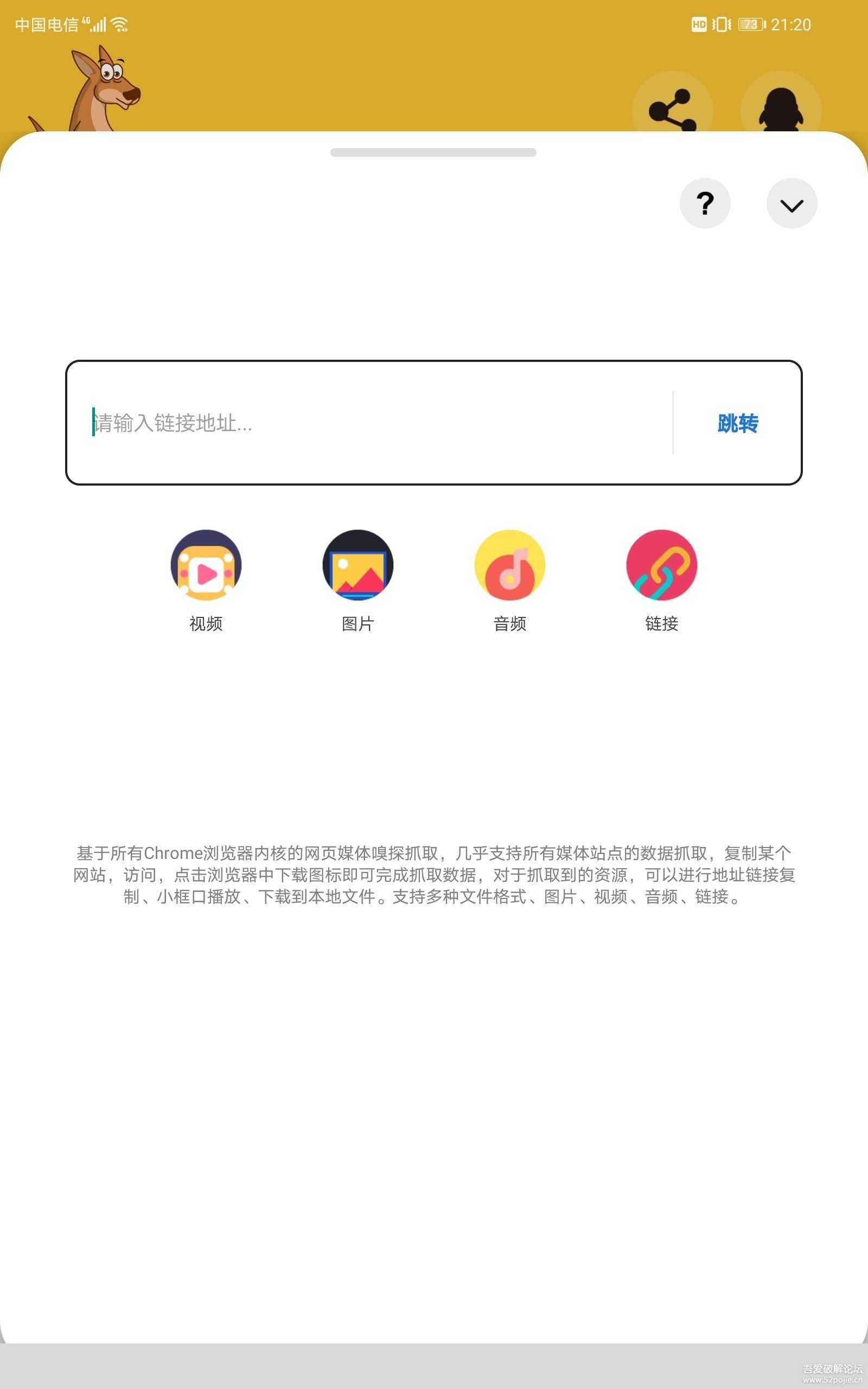Open the QQ penguin icon
This screenshot has width=868, height=1389.
tap(781, 108)
